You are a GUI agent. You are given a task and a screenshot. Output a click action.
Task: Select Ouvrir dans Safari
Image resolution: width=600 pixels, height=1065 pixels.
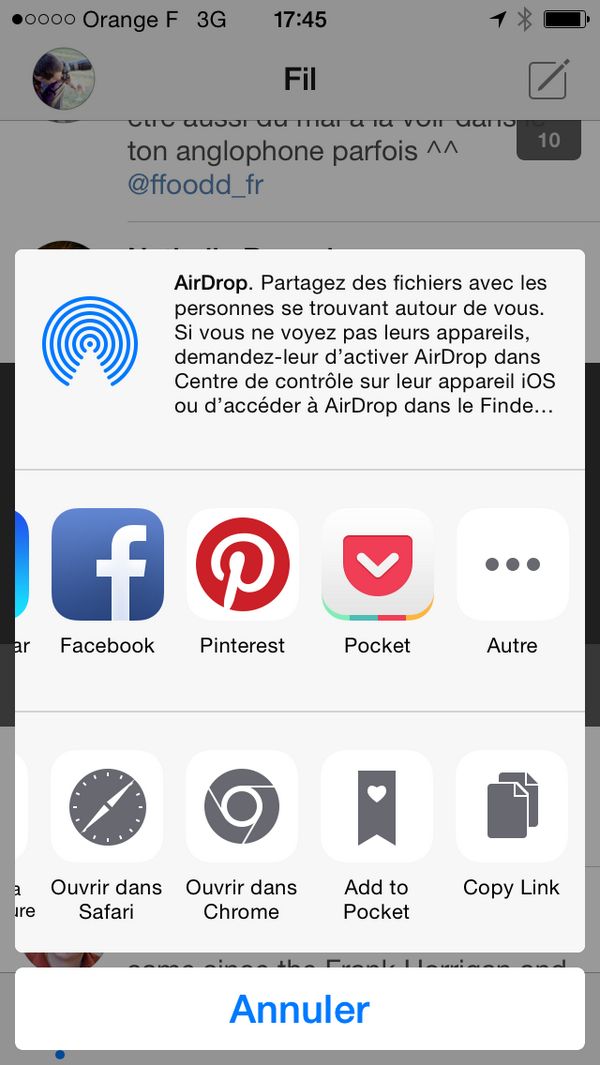coord(107,807)
